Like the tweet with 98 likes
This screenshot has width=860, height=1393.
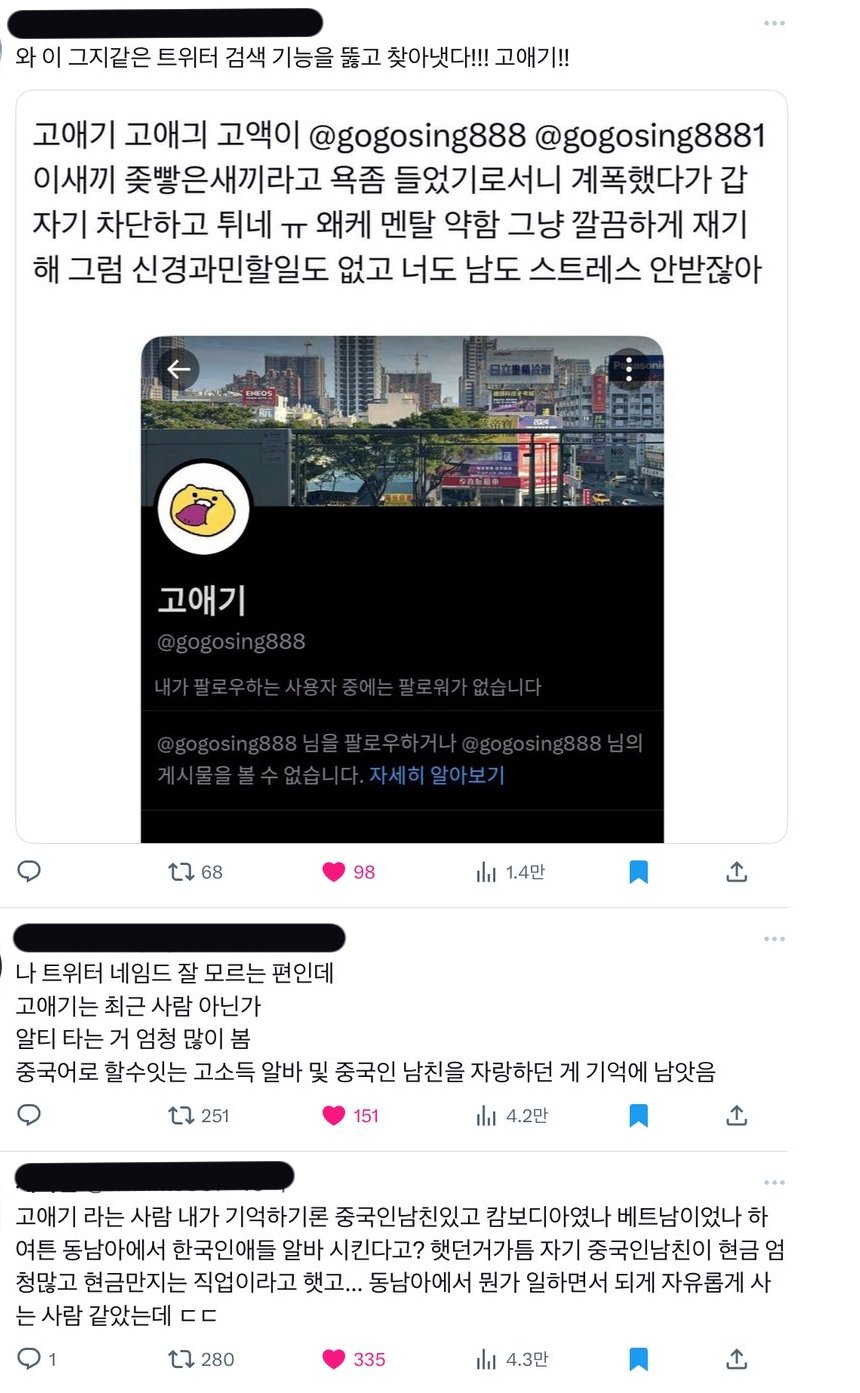pos(334,872)
